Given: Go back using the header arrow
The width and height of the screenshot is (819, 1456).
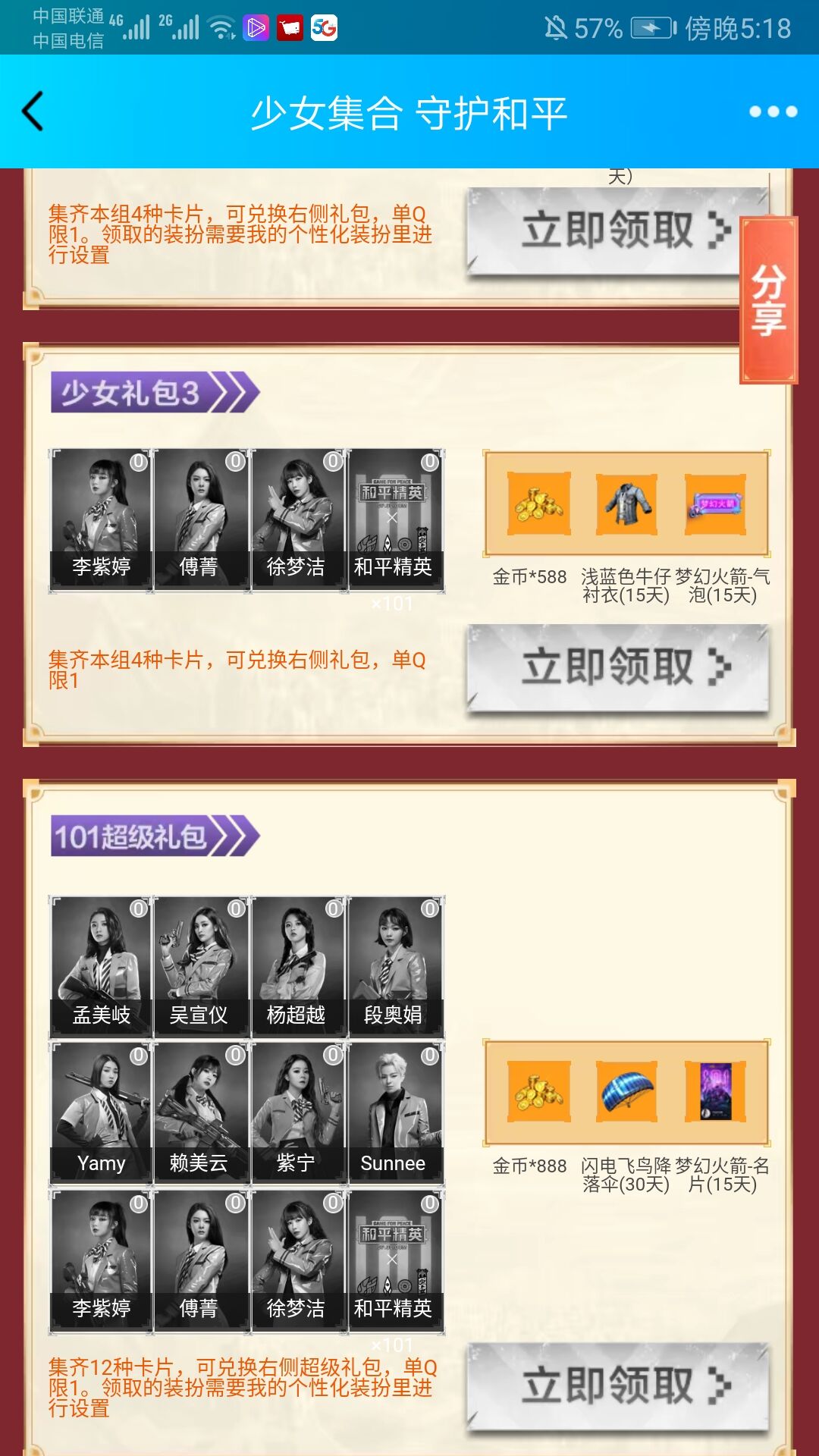Looking at the screenshot, I should [x=33, y=111].
